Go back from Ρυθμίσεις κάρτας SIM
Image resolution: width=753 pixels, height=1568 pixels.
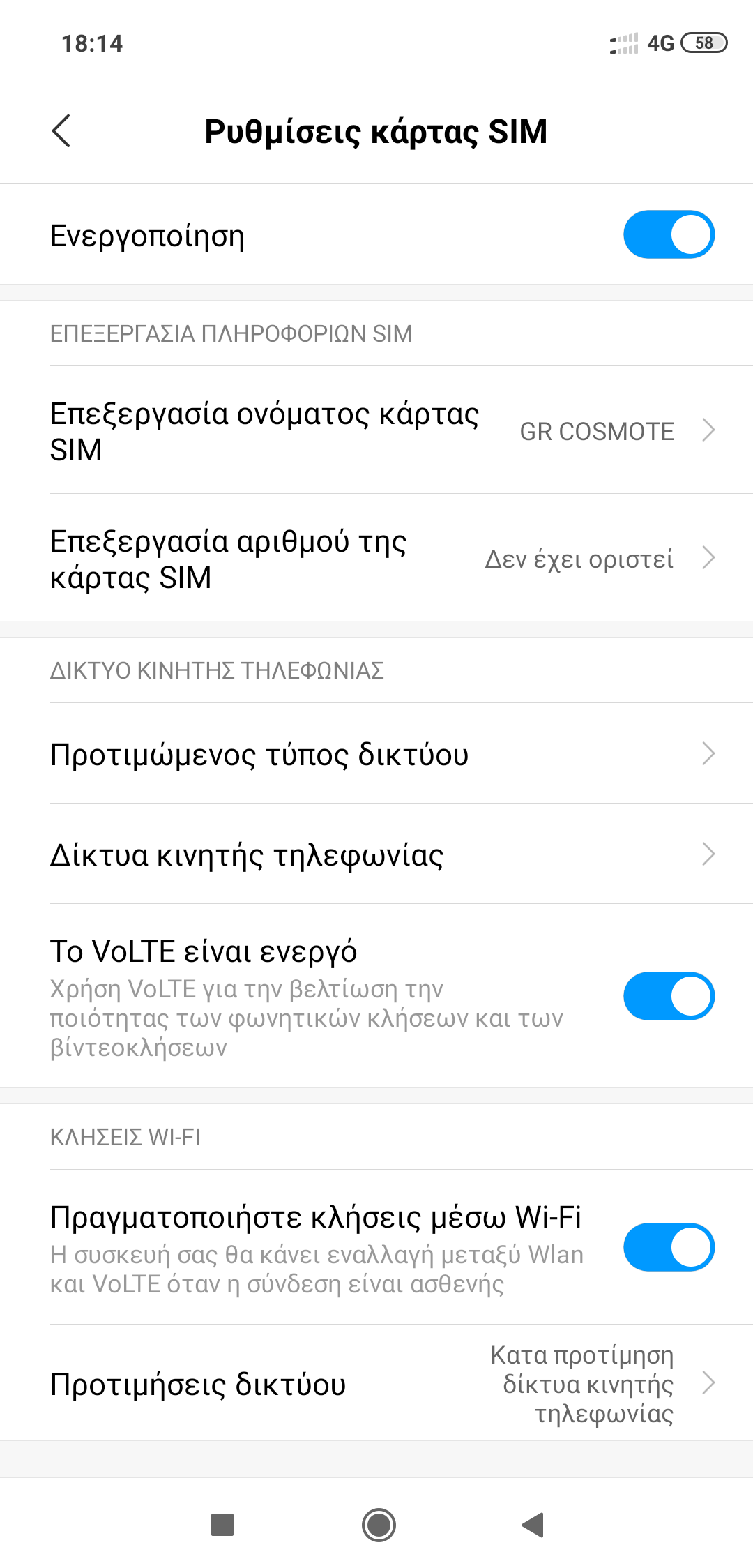(x=61, y=131)
